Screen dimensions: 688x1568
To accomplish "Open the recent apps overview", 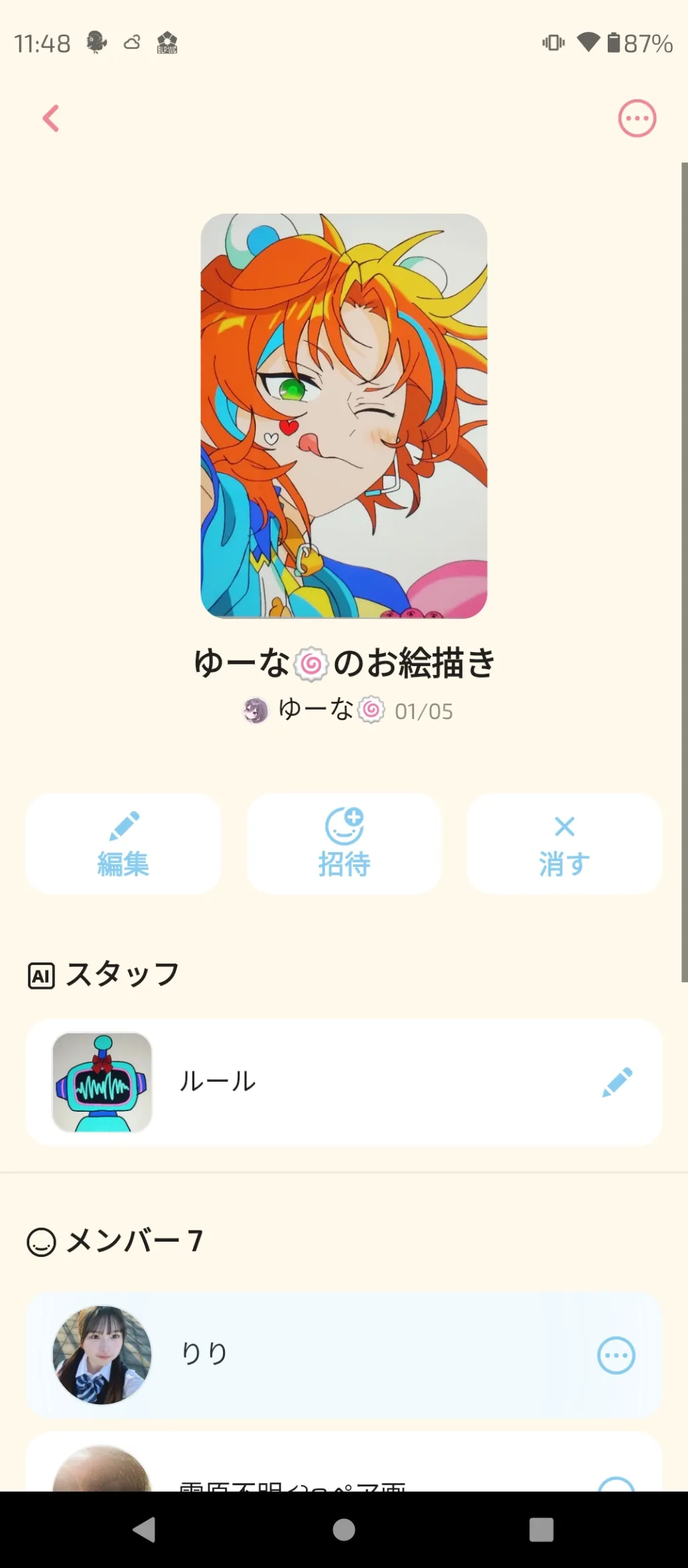I will 541,1530.
